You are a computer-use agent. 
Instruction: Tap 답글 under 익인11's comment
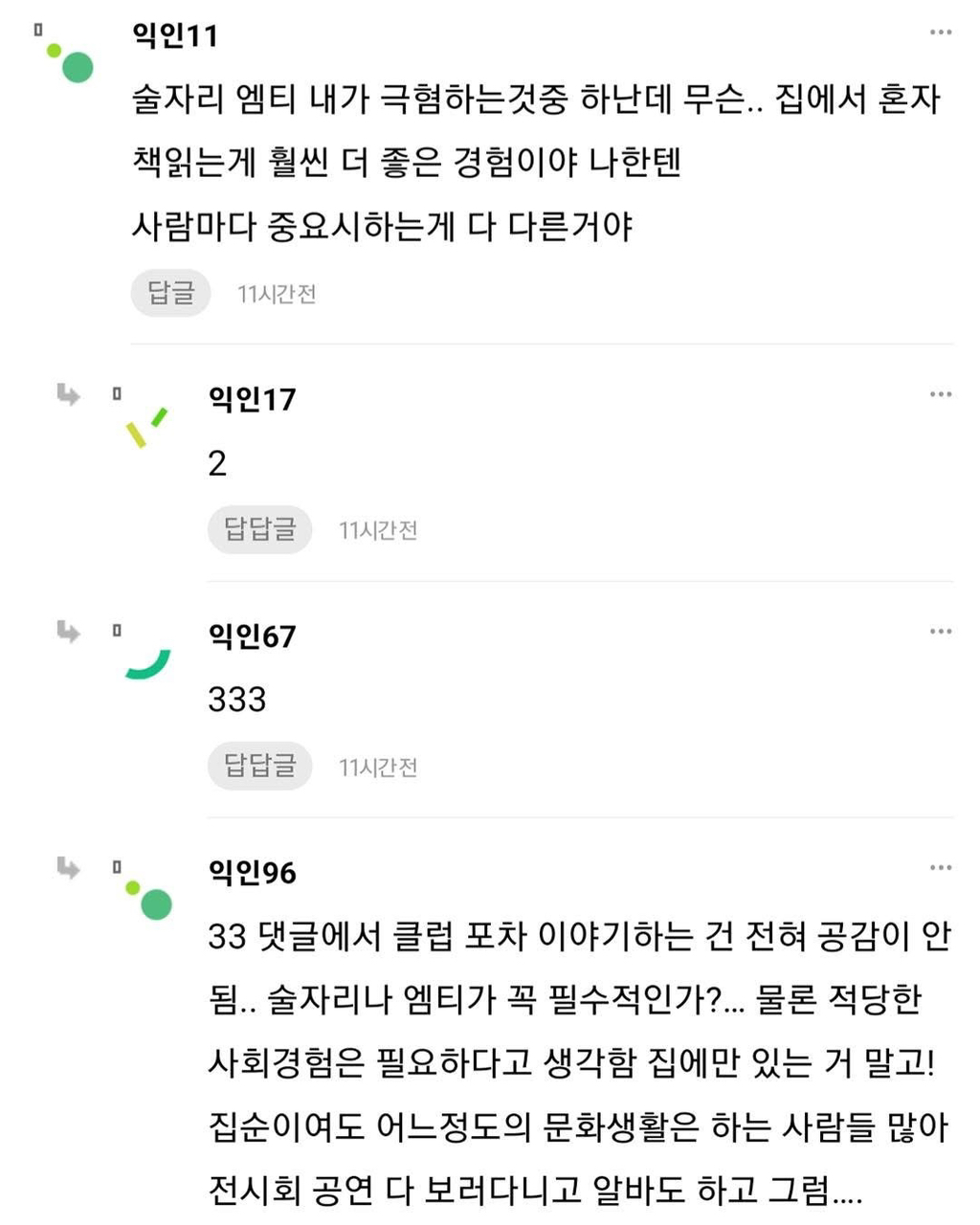click(170, 293)
